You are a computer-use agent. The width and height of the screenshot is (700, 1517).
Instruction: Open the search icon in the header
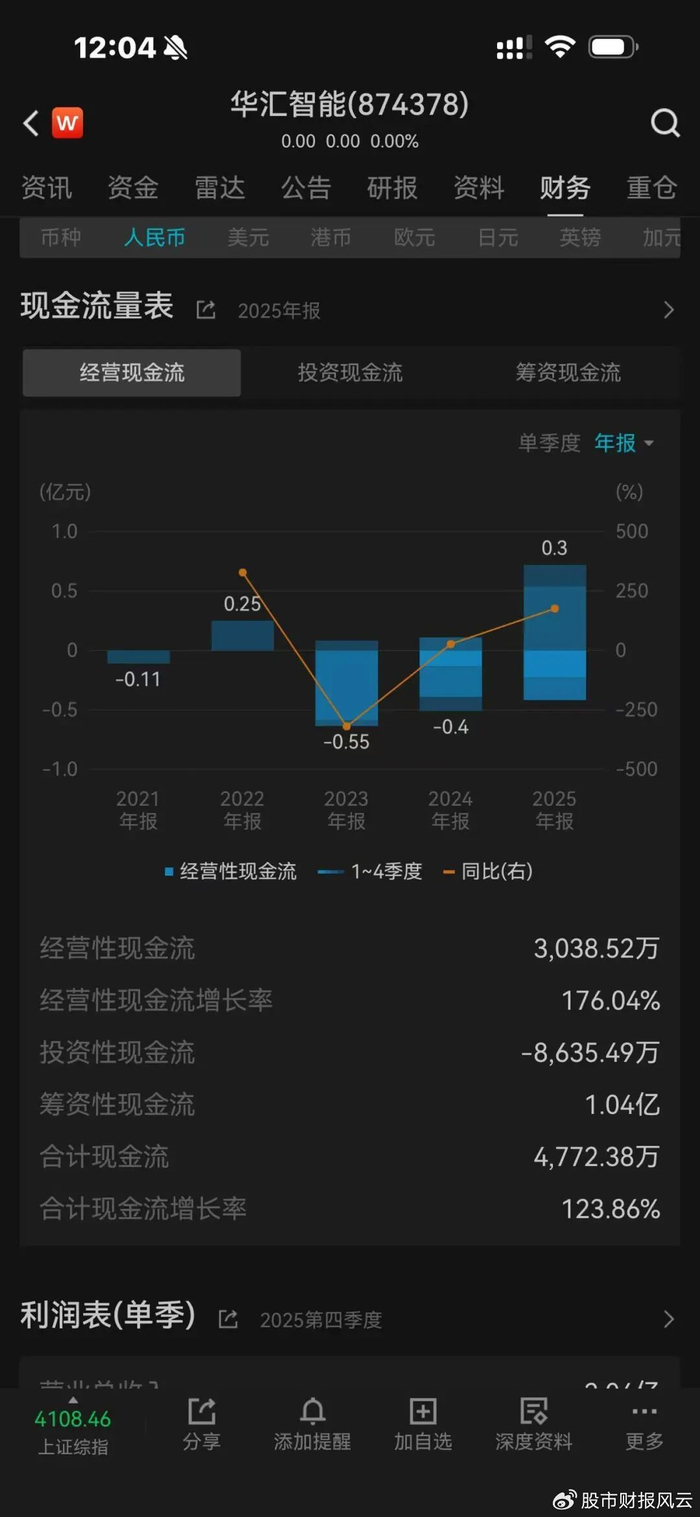tap(665, 123)
